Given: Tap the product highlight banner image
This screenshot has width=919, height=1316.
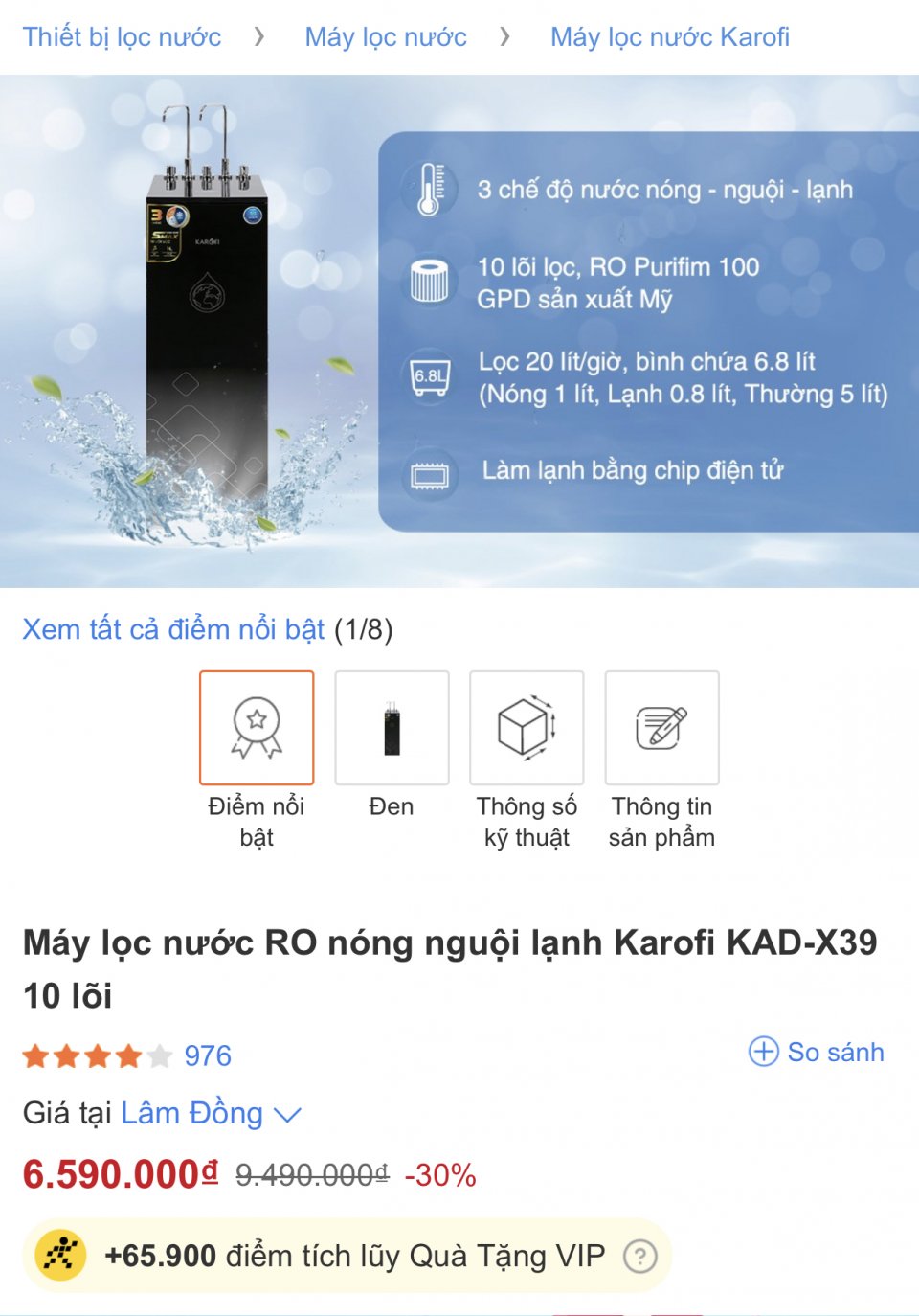Looking at the screenshot, I should 459,330.
